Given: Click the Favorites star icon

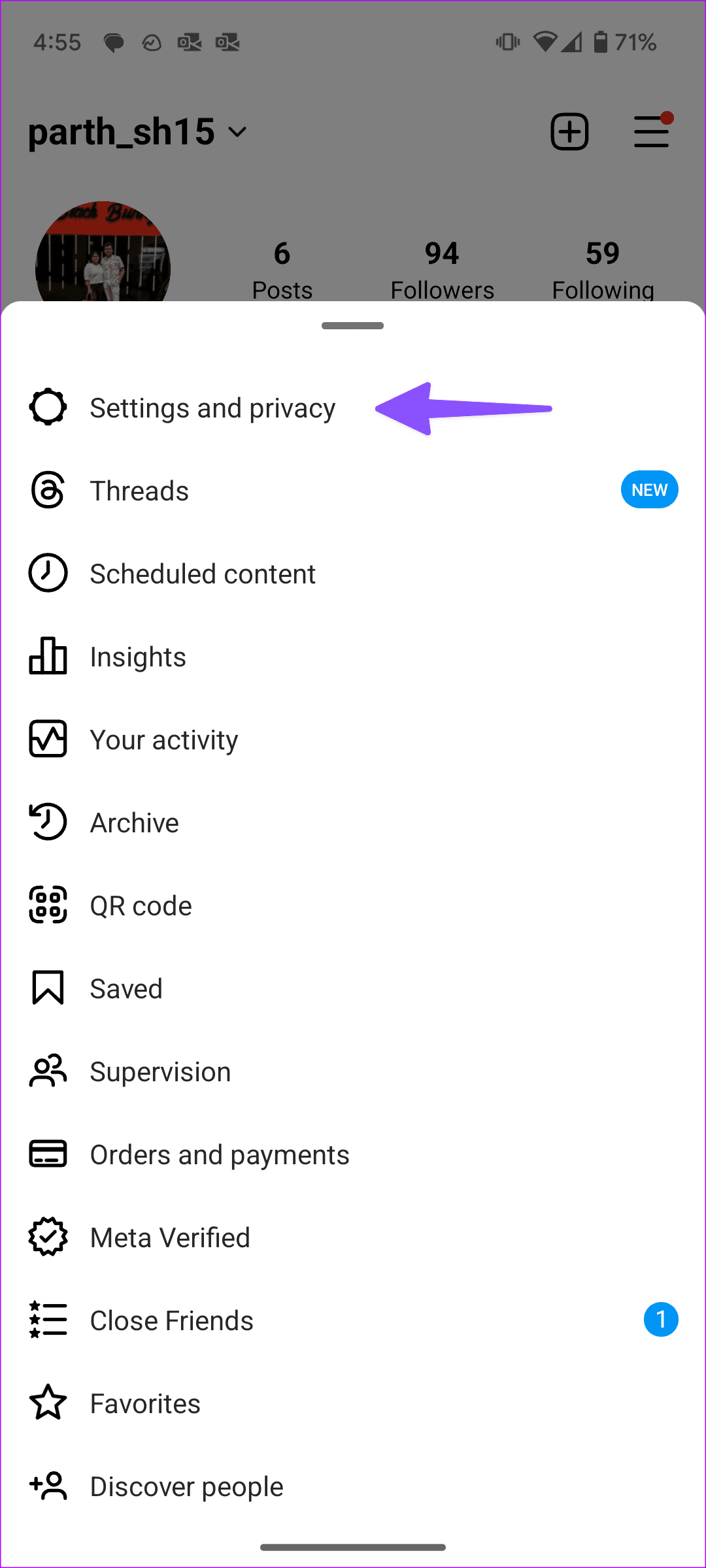Looking at the screenshot, I should point(47,1403).
